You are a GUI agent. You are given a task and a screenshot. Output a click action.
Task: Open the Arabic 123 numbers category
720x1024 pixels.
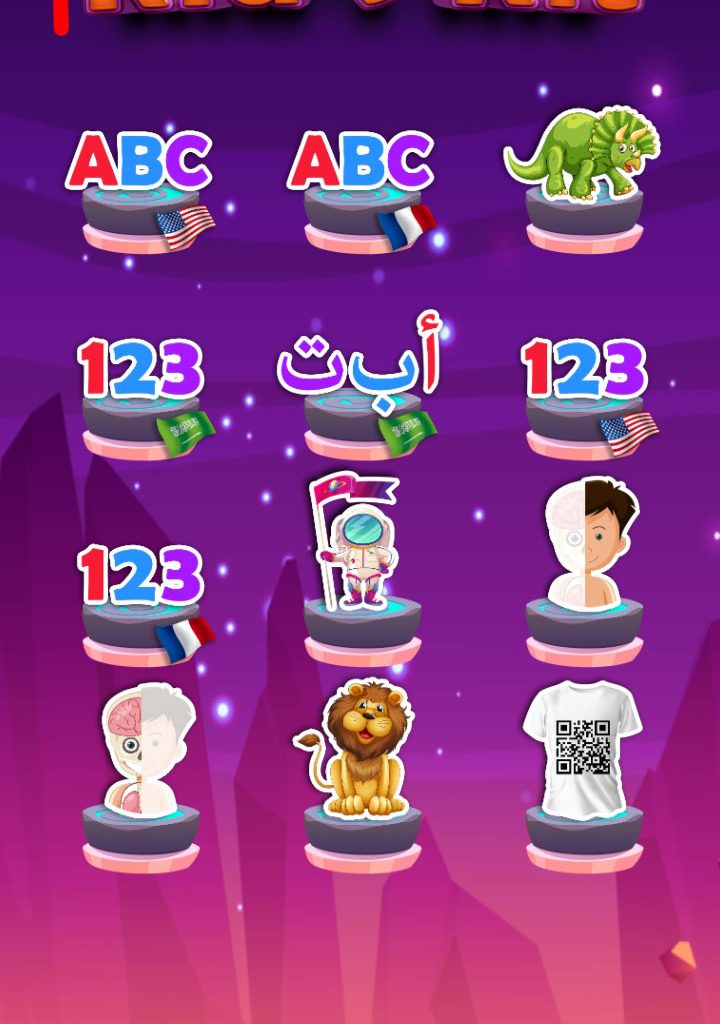[x=140, y=390]
